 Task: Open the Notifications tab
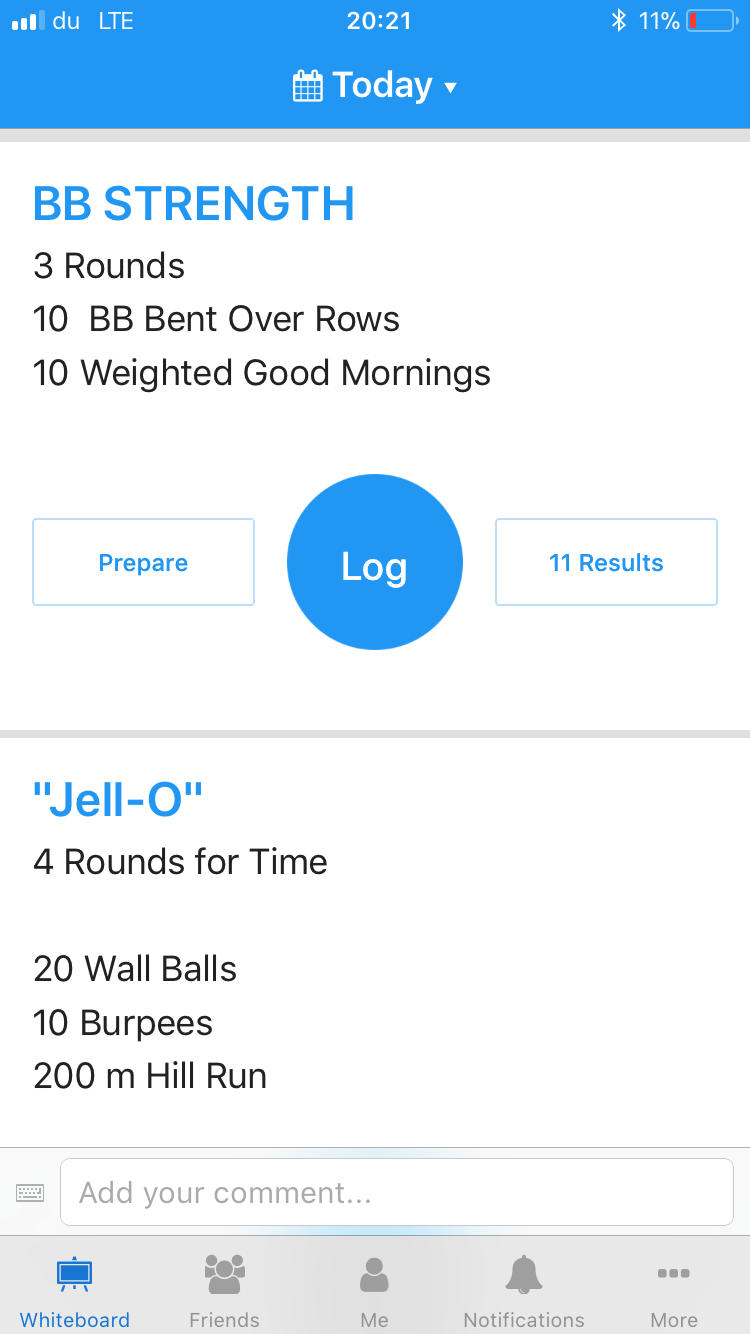[x=524, y=1291]
